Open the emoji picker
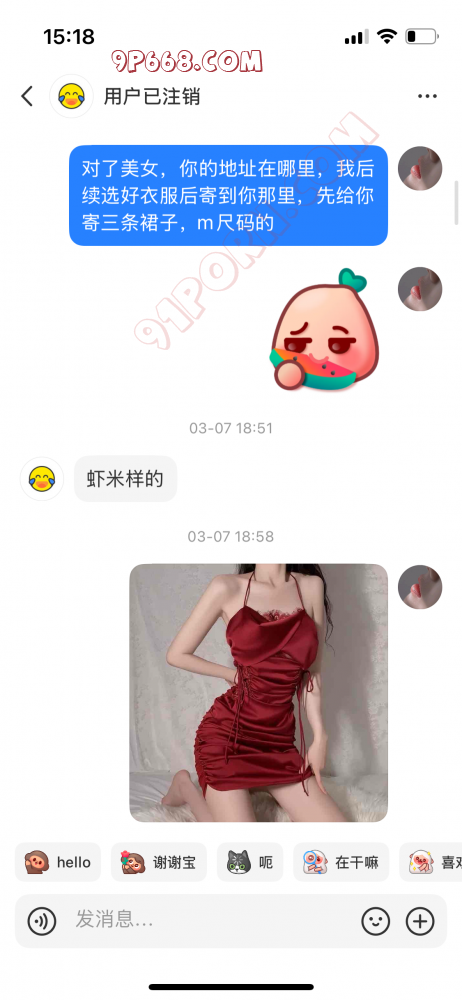The image size is (462, 1000). [376, 921]
